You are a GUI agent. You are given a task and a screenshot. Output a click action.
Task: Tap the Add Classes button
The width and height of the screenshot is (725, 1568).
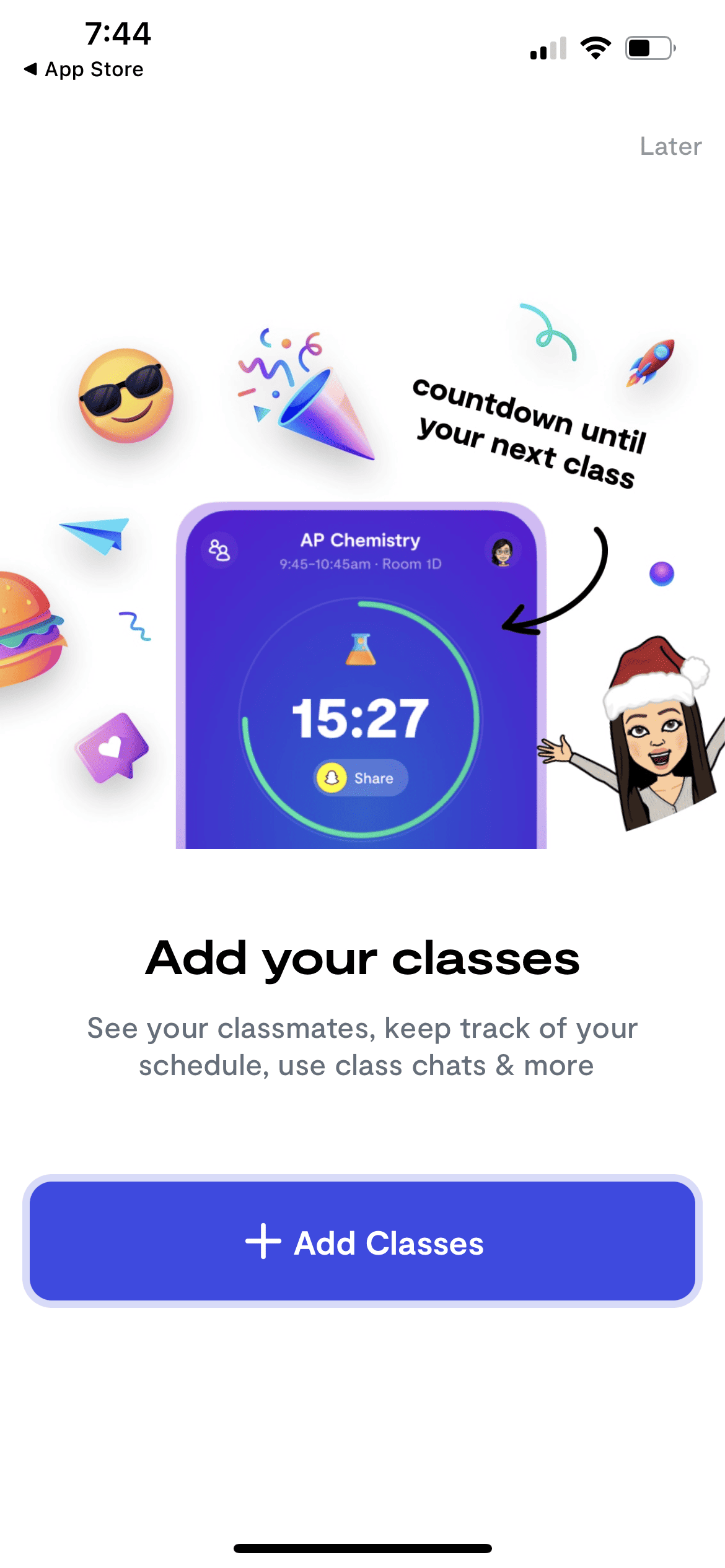[362, 1242]
